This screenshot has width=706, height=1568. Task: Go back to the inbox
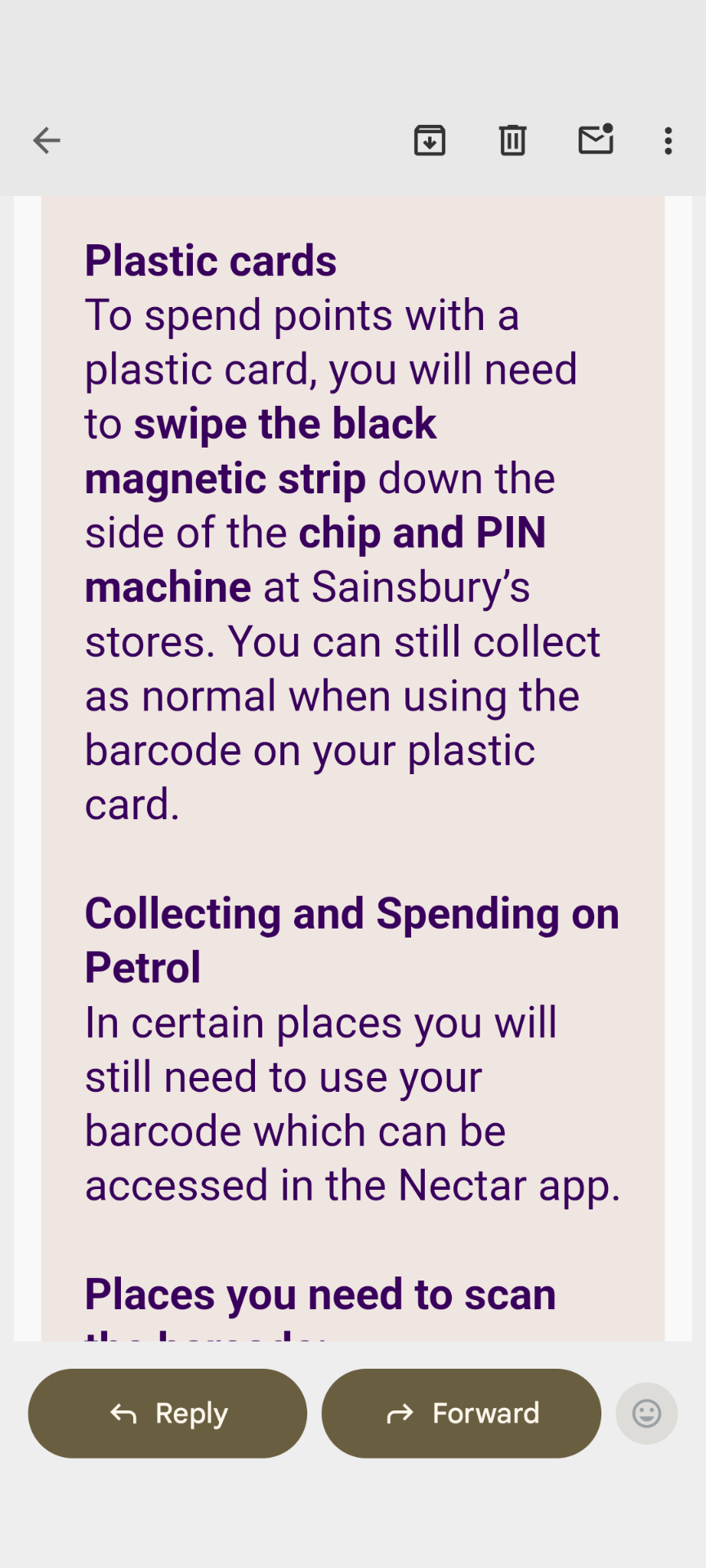point(47,140)
